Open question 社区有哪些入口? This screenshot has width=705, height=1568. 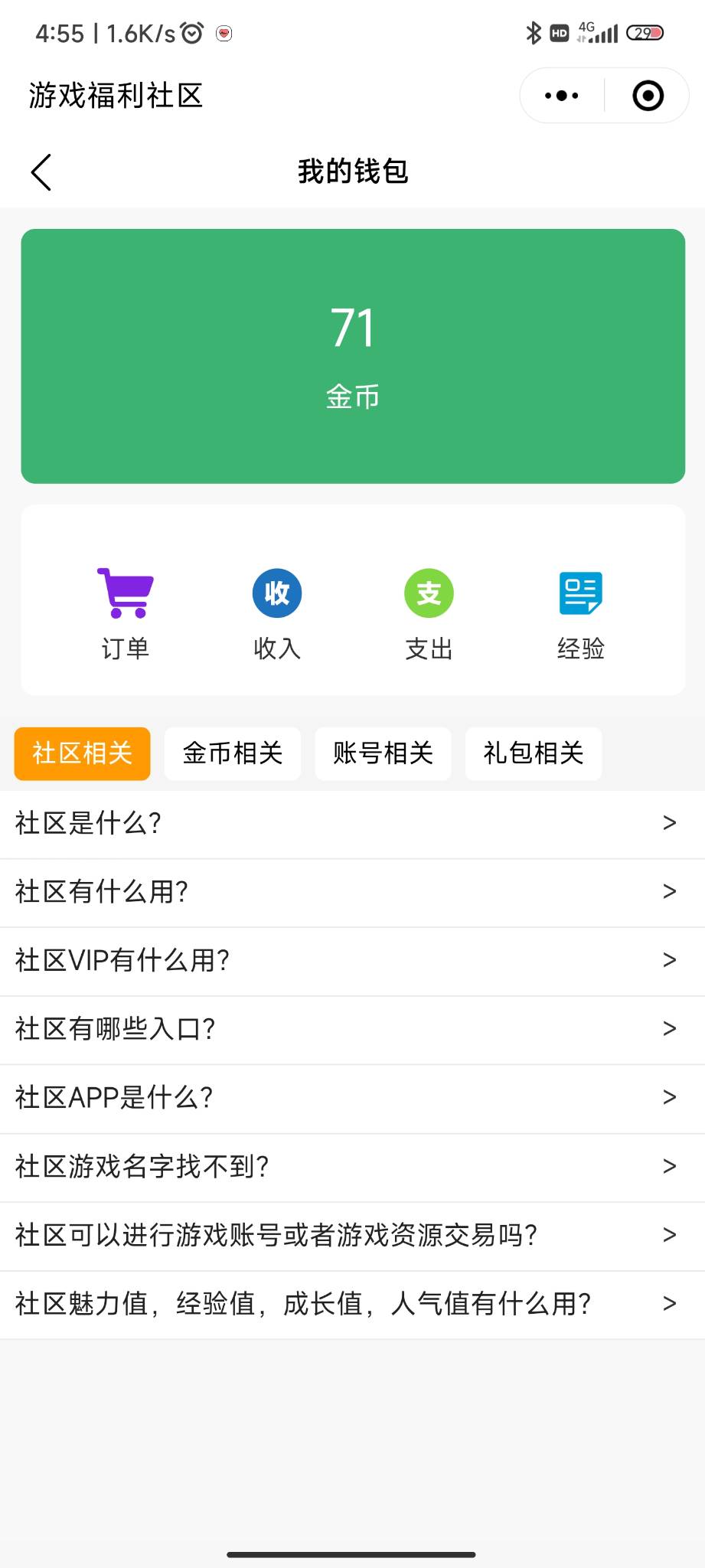coord(352,1029)
